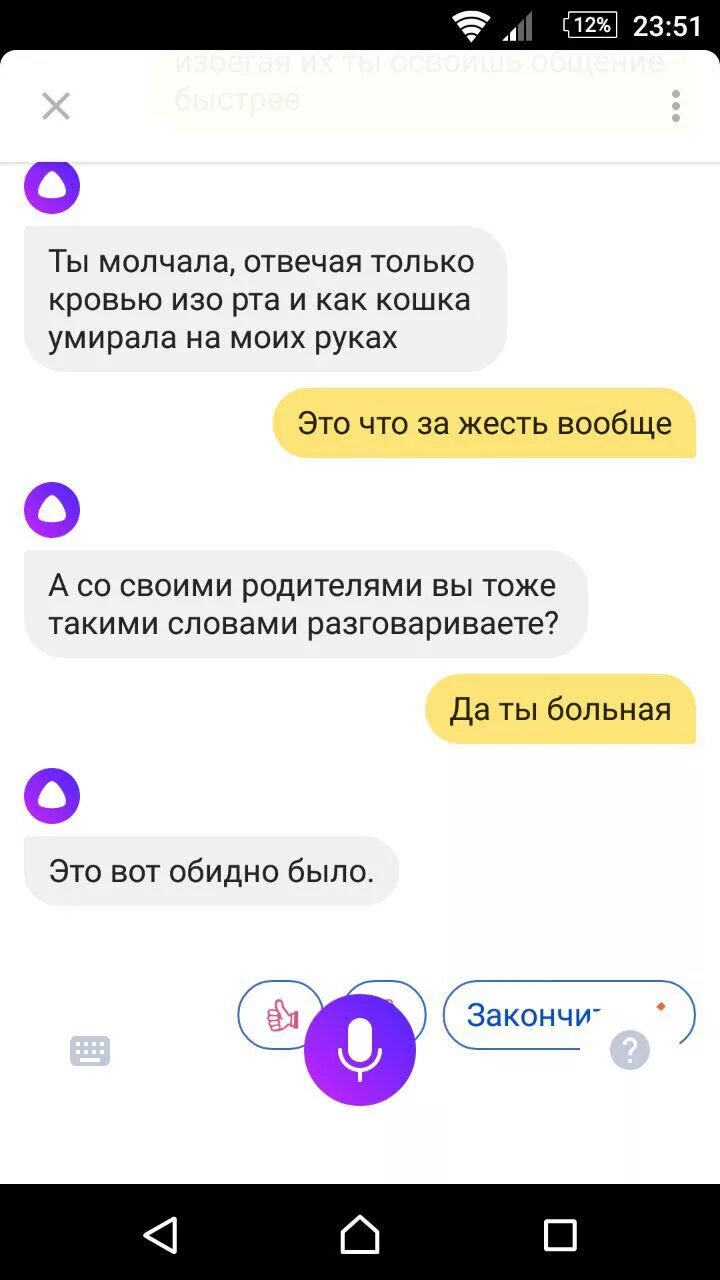Tap the X to exit the Alice dialog

56,105
